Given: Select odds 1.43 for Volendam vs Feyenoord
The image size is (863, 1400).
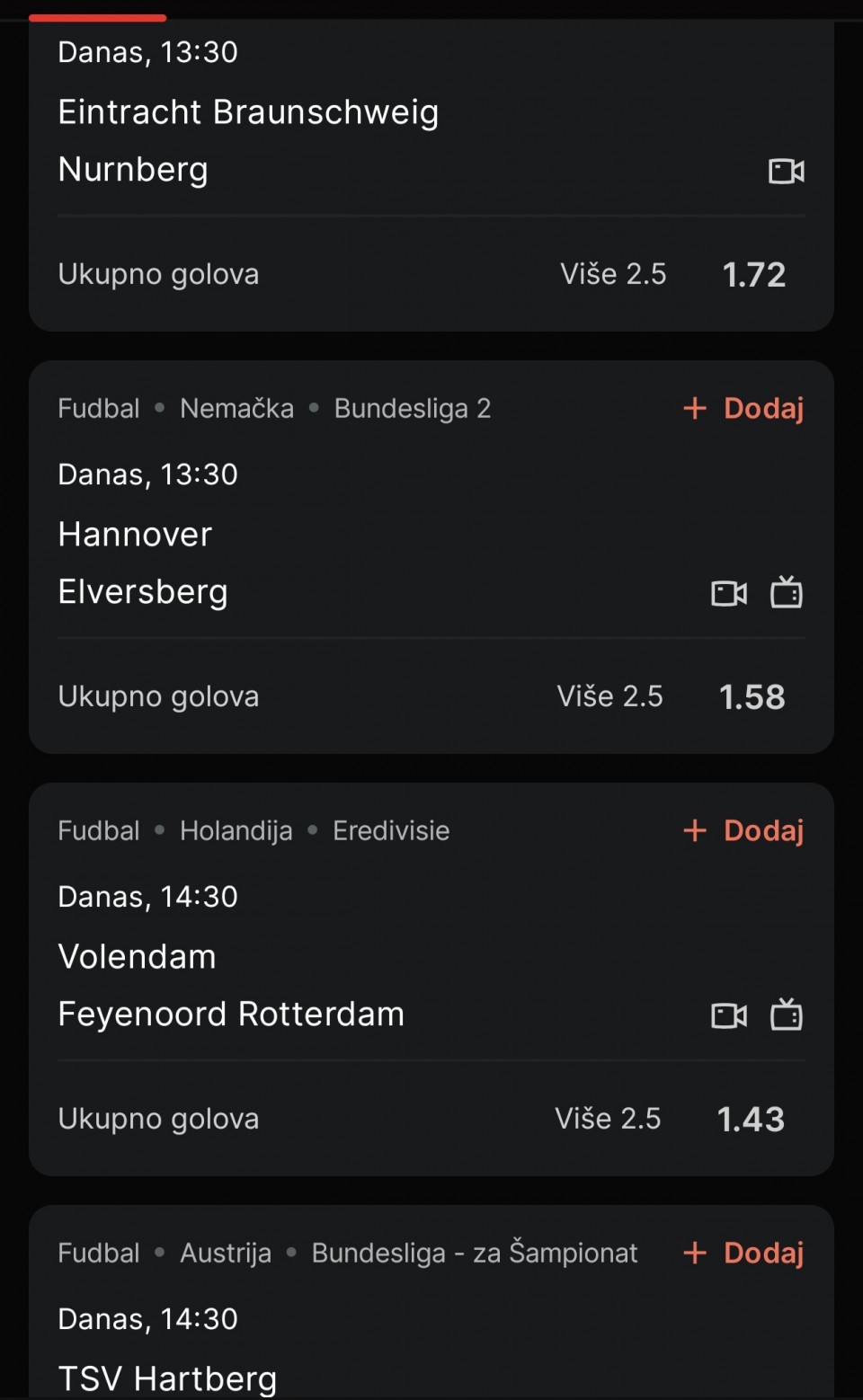Looking at the screenshot, I should pos(751,1120).
